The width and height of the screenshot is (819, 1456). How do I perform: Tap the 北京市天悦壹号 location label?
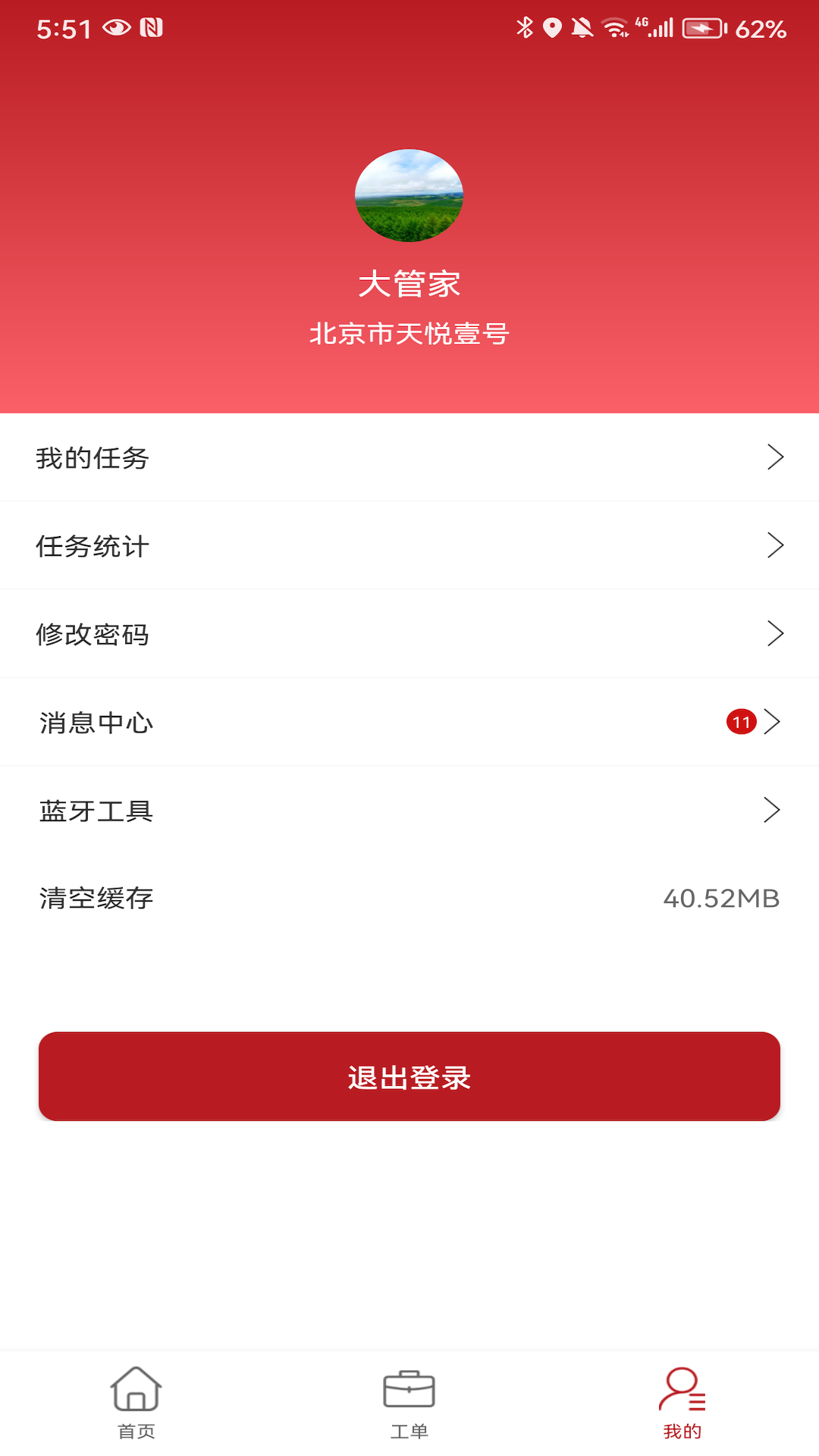tap(409, 332)
